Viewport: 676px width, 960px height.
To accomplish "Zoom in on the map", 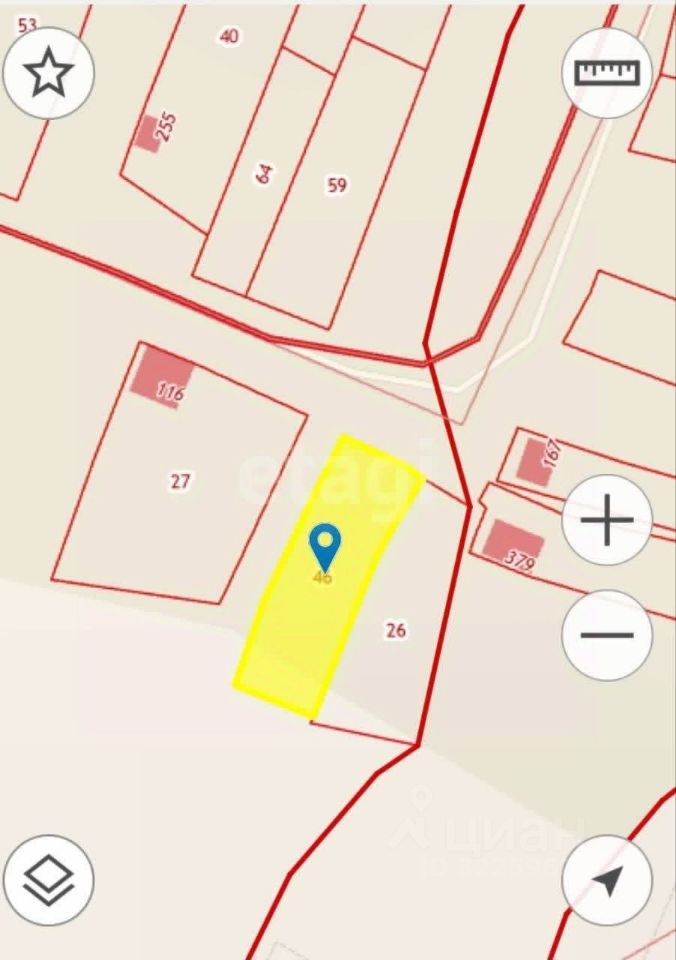I will (x=607, y=520).
